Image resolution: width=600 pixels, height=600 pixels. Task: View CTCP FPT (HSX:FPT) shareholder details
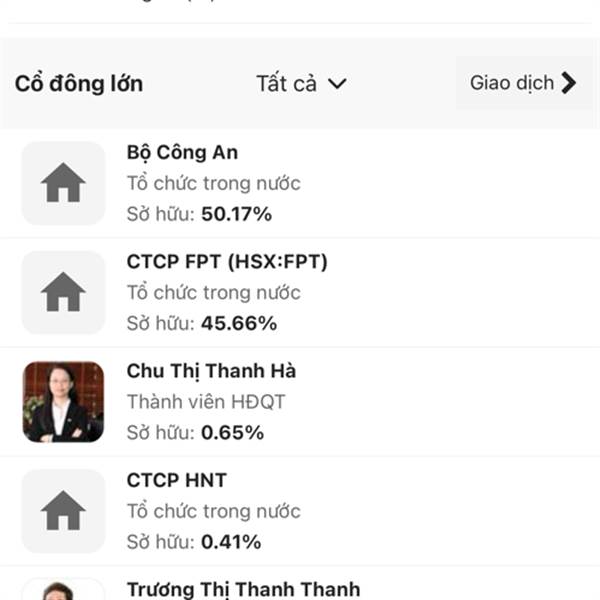pyautogui.click(x=300, y=293)
